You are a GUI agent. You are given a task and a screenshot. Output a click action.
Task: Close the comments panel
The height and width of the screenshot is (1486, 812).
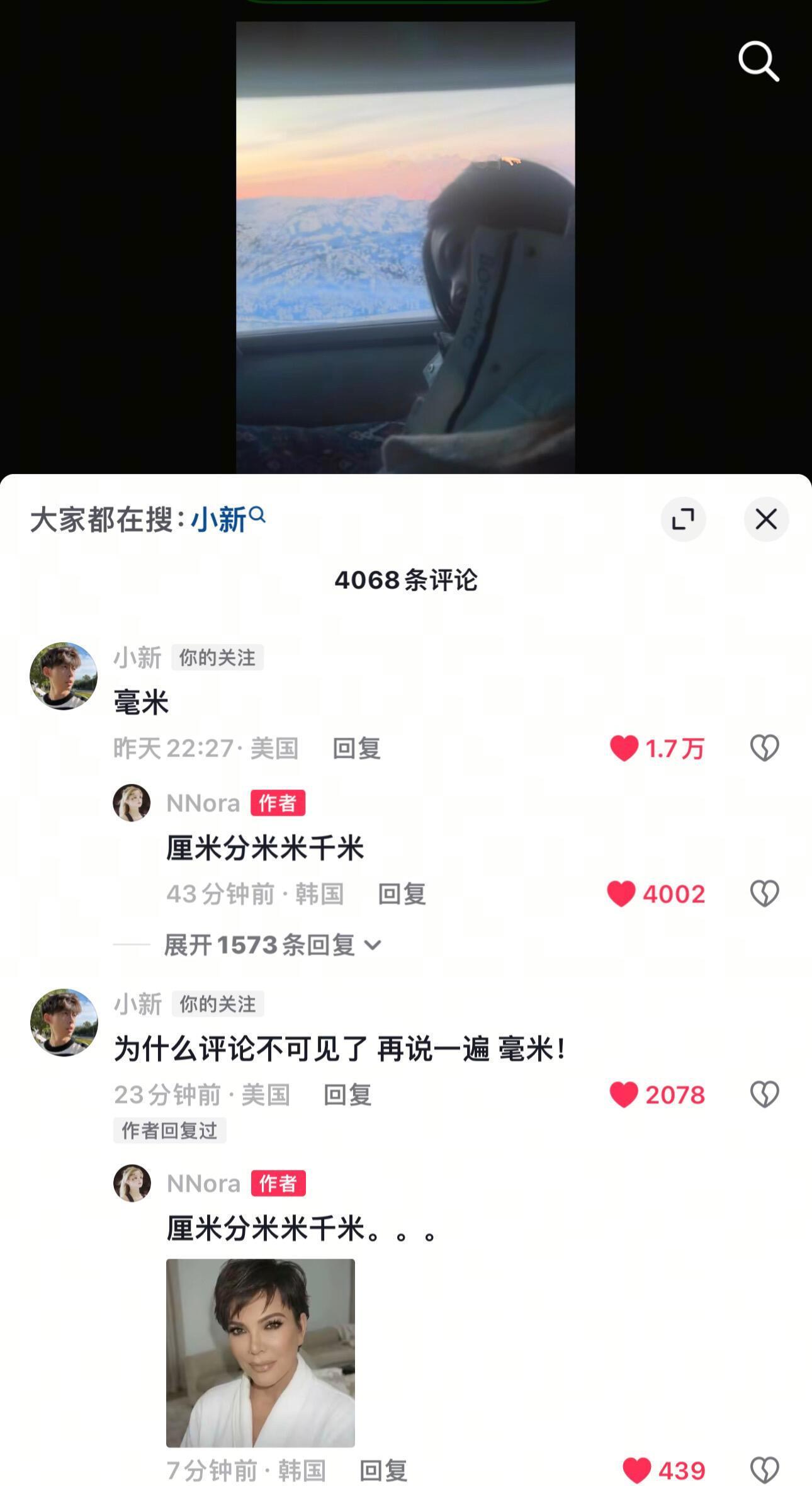point(765,519)
